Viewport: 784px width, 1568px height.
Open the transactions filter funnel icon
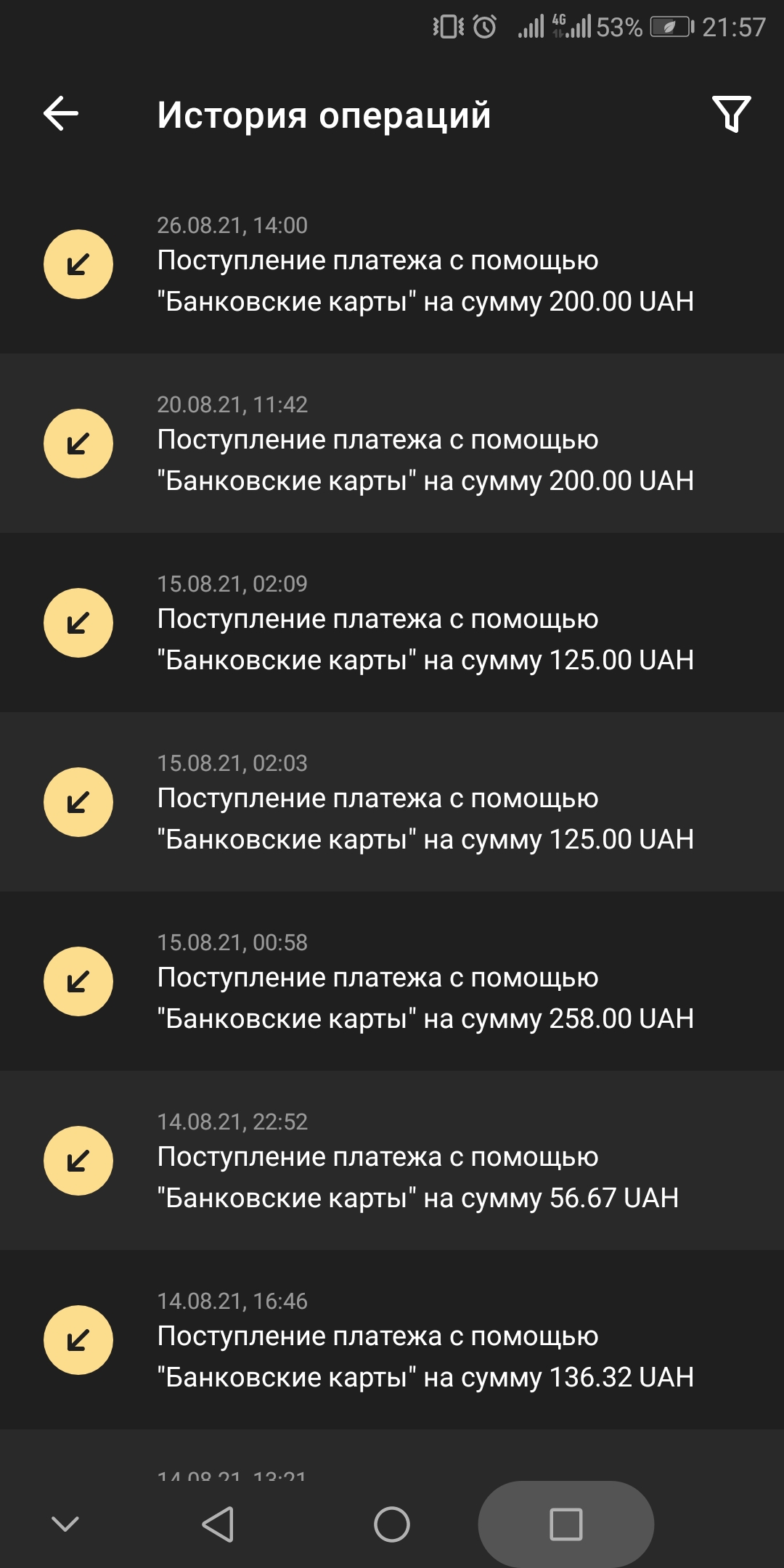coord(731,114)
